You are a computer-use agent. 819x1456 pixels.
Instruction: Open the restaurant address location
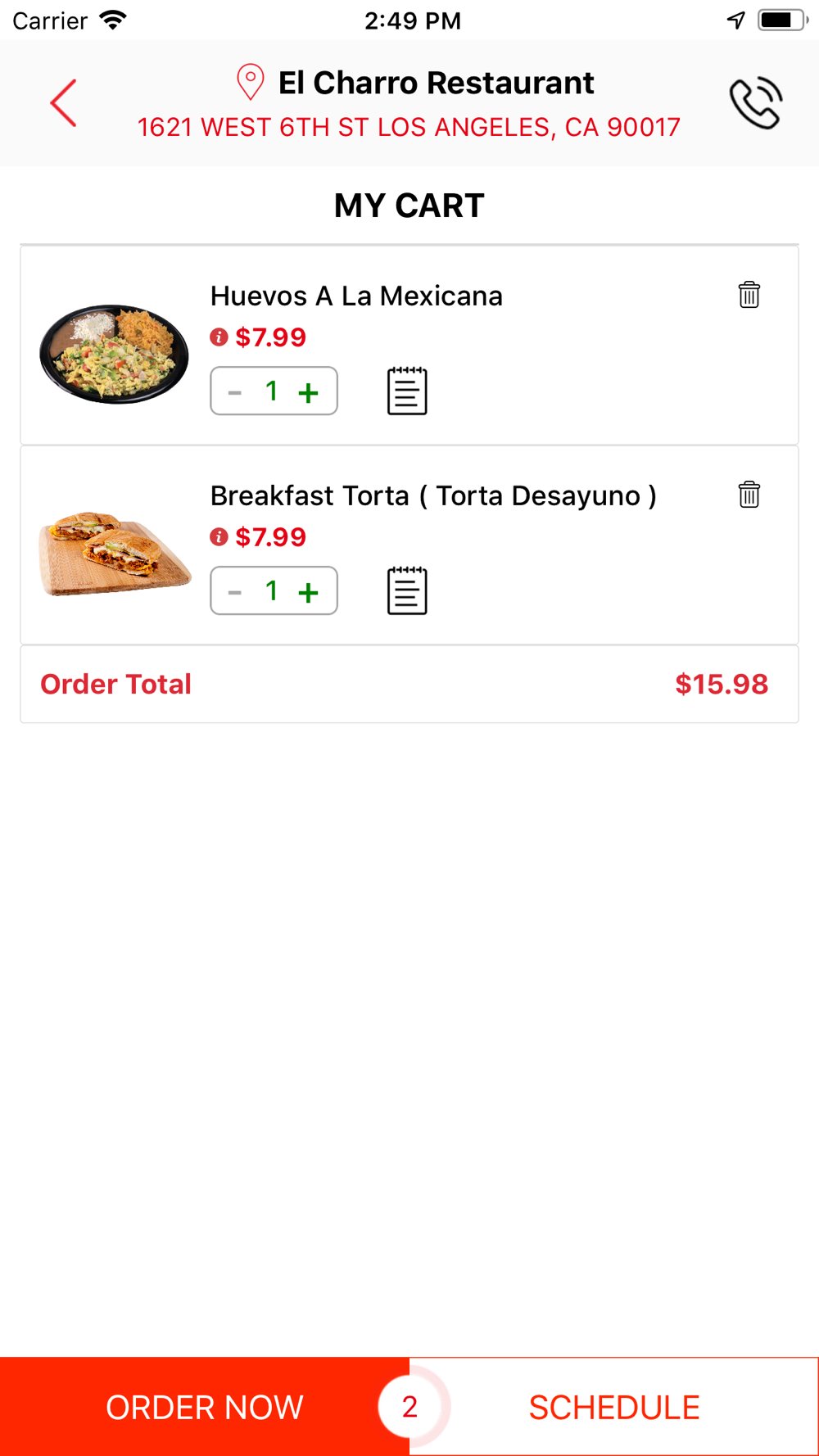(409, 127)
